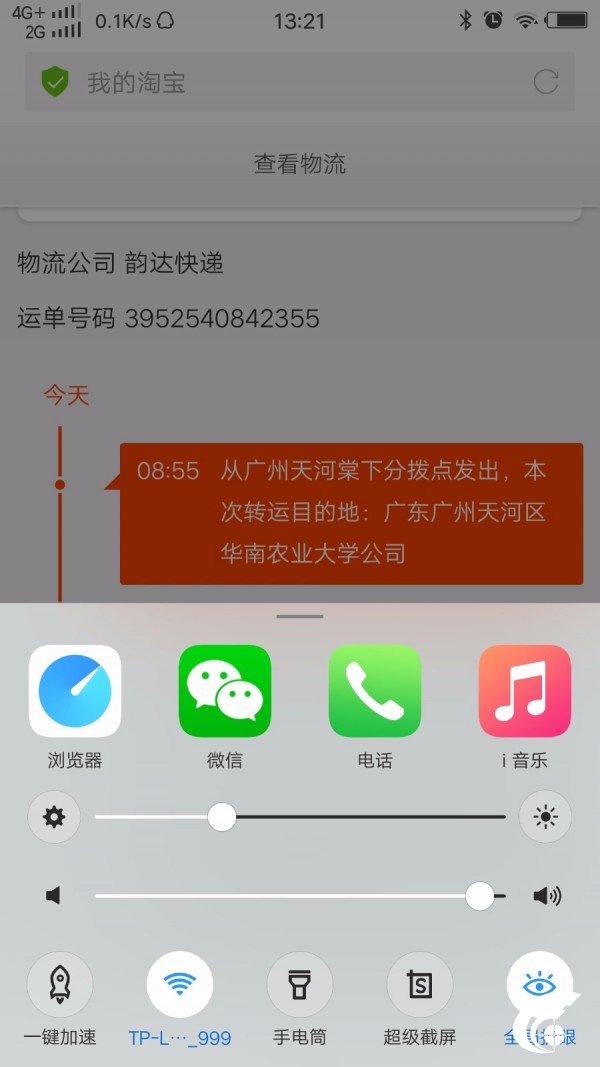Image resolution: width=600 pixels, height=1067 pixels.
Task: Tap the auto-brightness sun icon
Action: tap(546, 817)
